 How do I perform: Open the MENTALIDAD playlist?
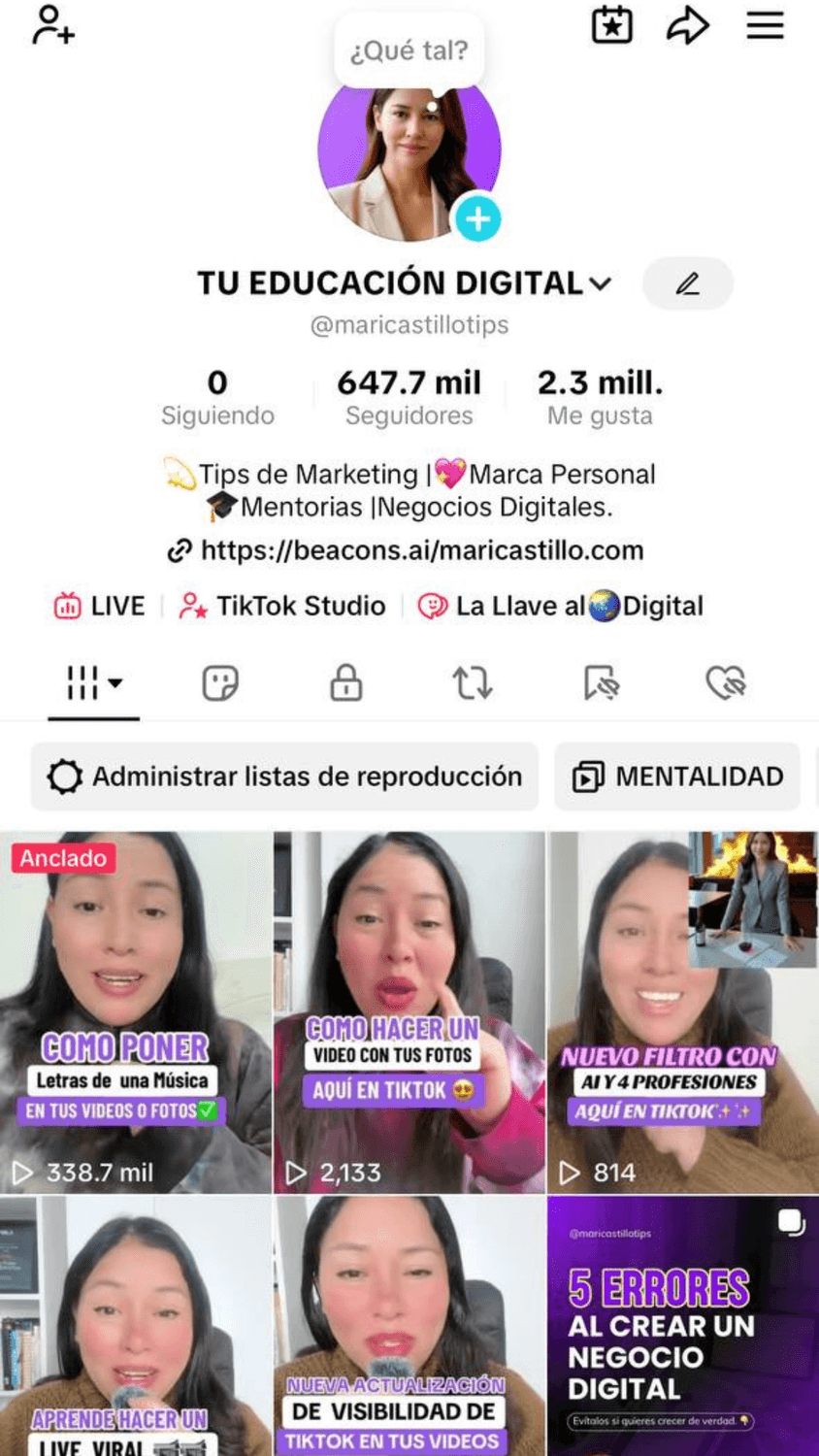click(677, 777)
